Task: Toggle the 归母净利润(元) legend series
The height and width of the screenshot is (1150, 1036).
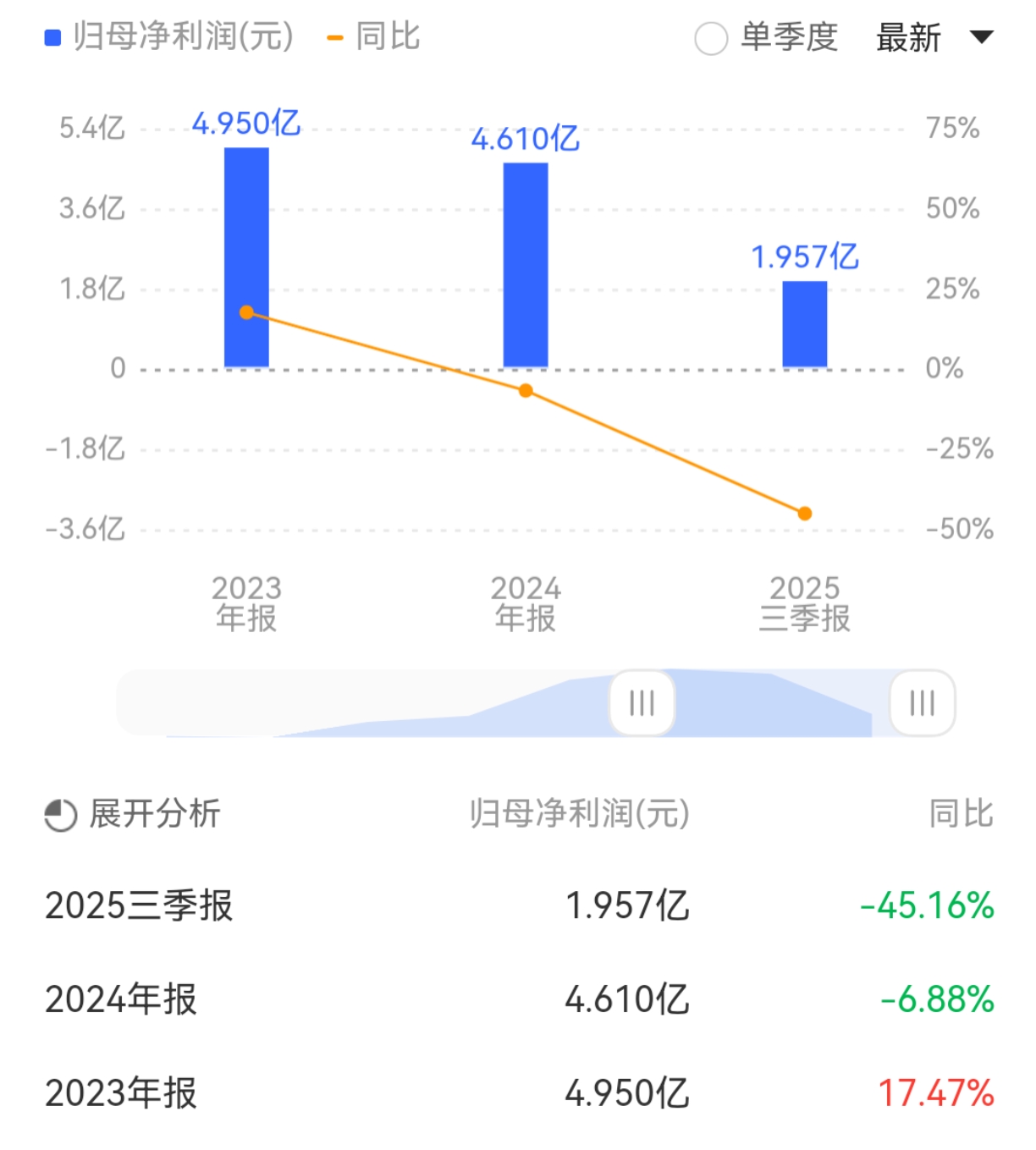Action: tap(169, 37)
